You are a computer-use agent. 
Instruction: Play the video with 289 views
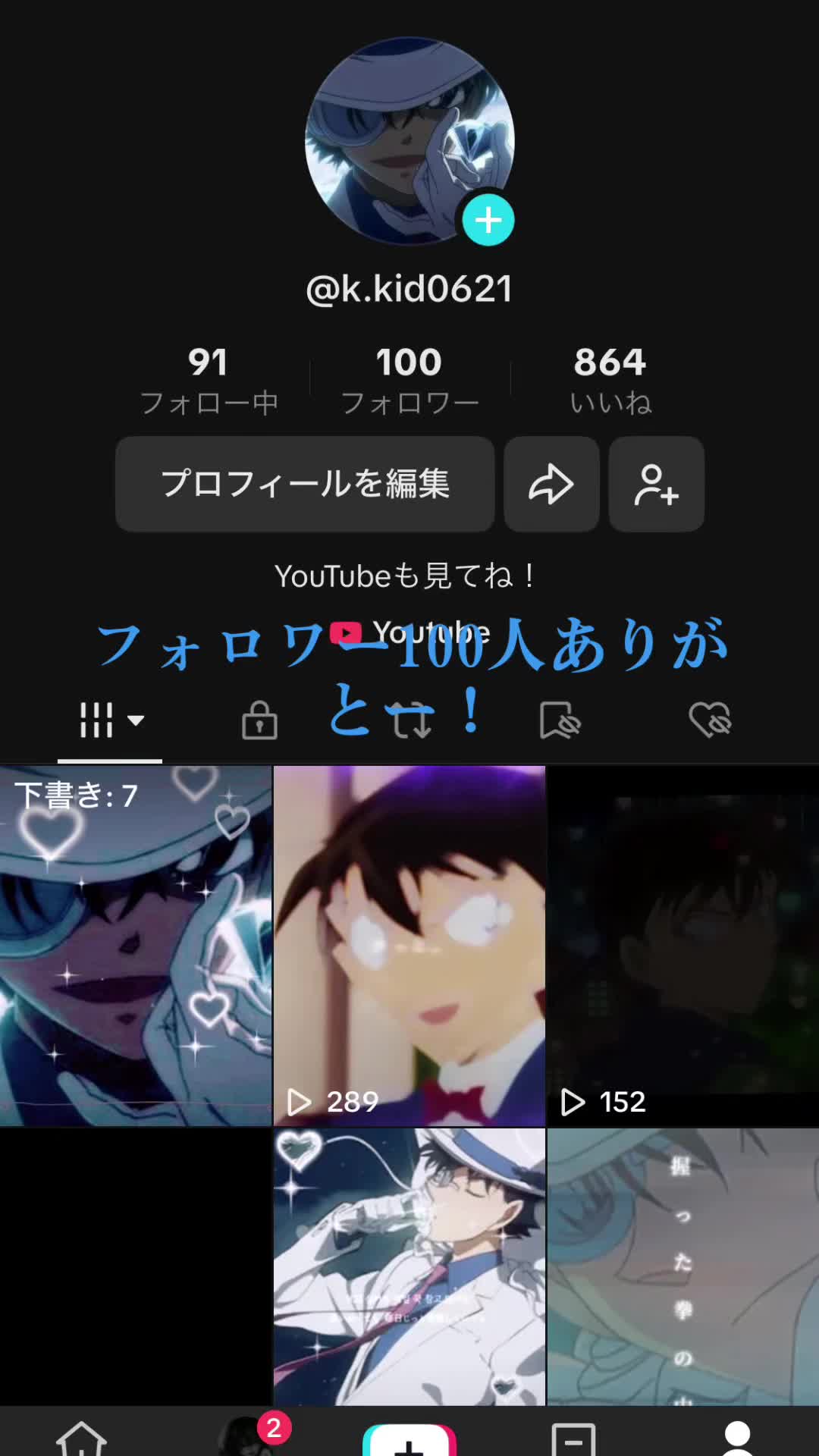[x=409, y=945]
